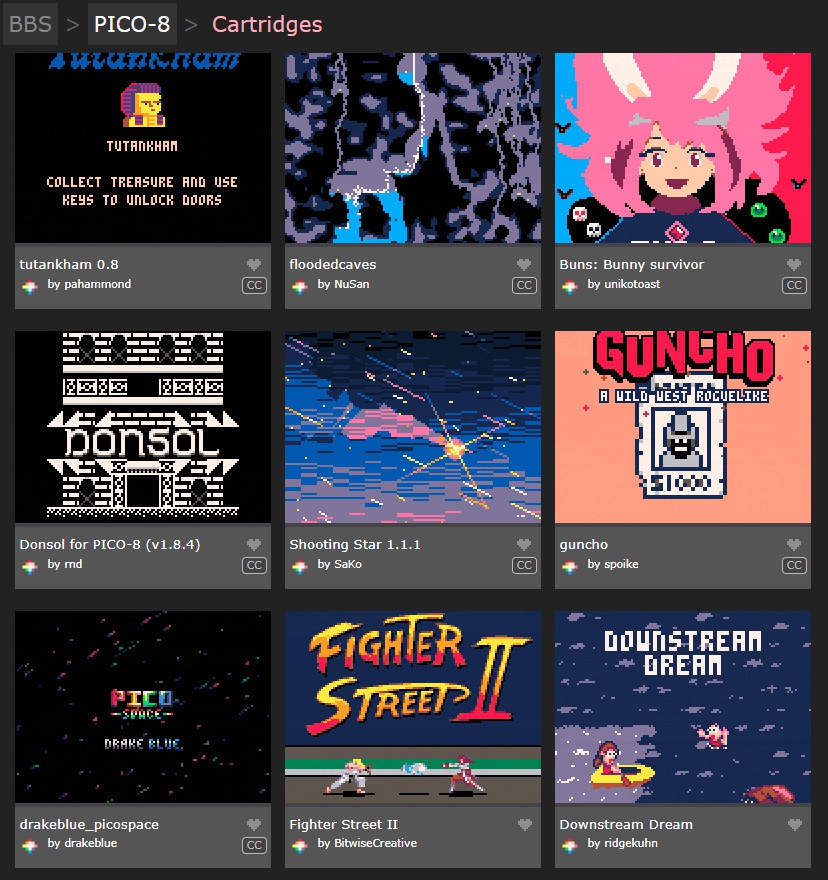828x880 pixels.
Task: Go to the BBS breadcrumb
Action: click(x=30, y=24)
